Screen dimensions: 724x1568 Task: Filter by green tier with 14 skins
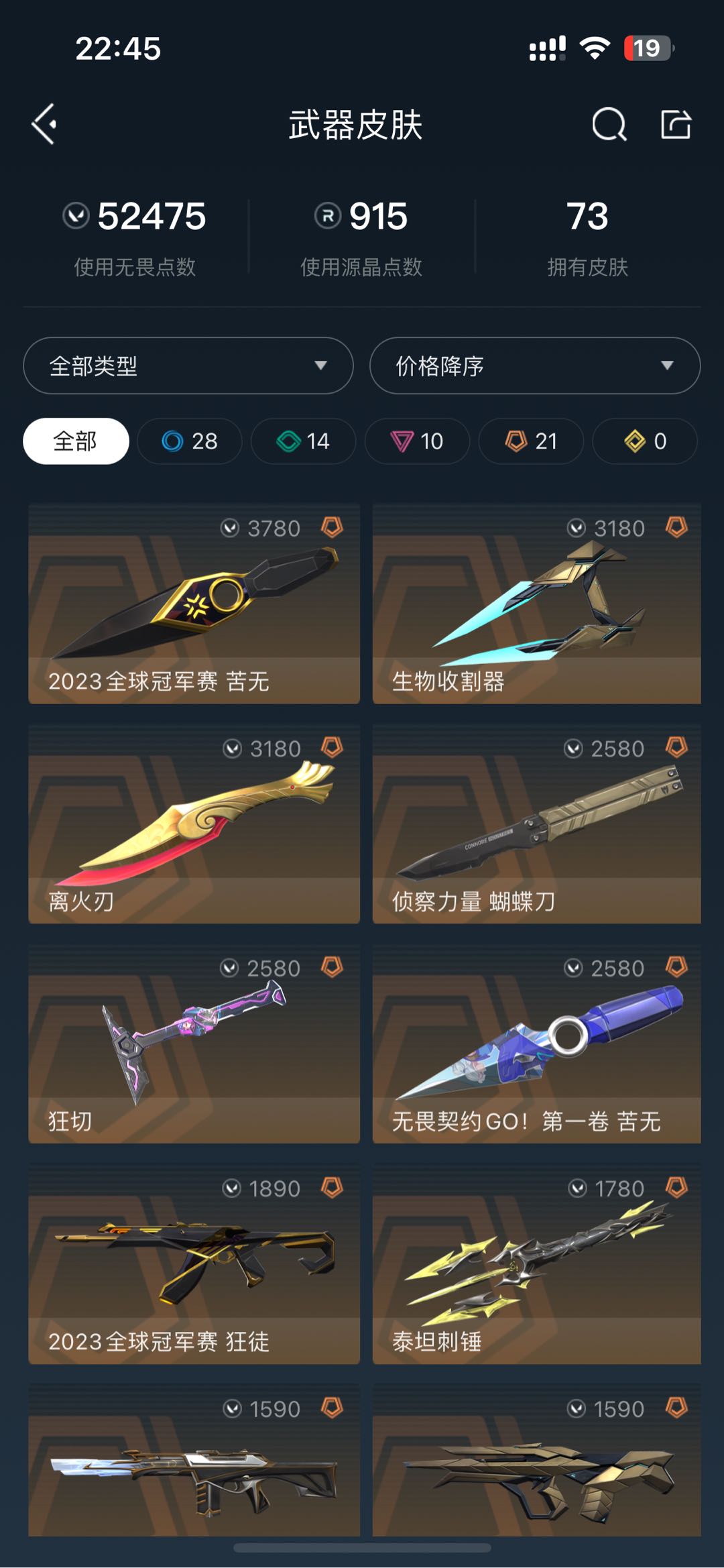pyautogui.click(x=304, y=441)
